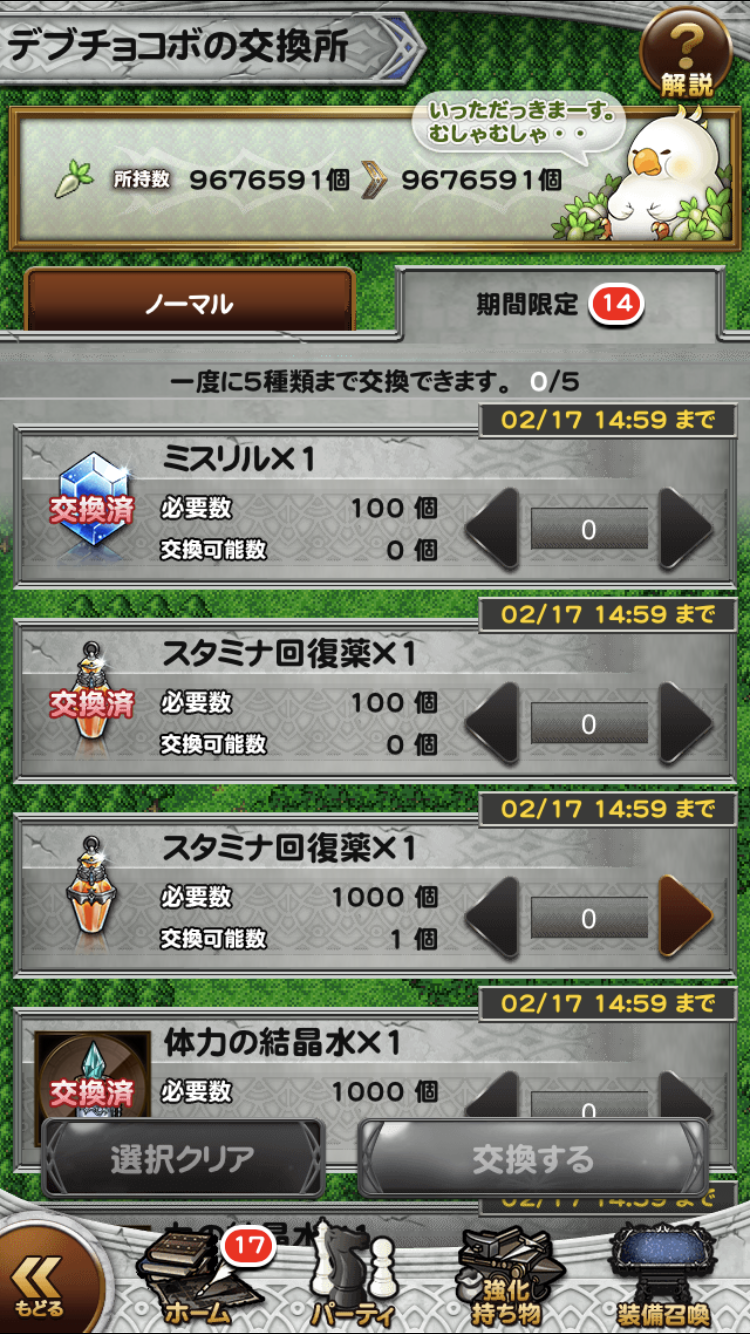Select the 期間限定 tab
Viewport: 750px width, 1334px height.
tap(558, 304)
